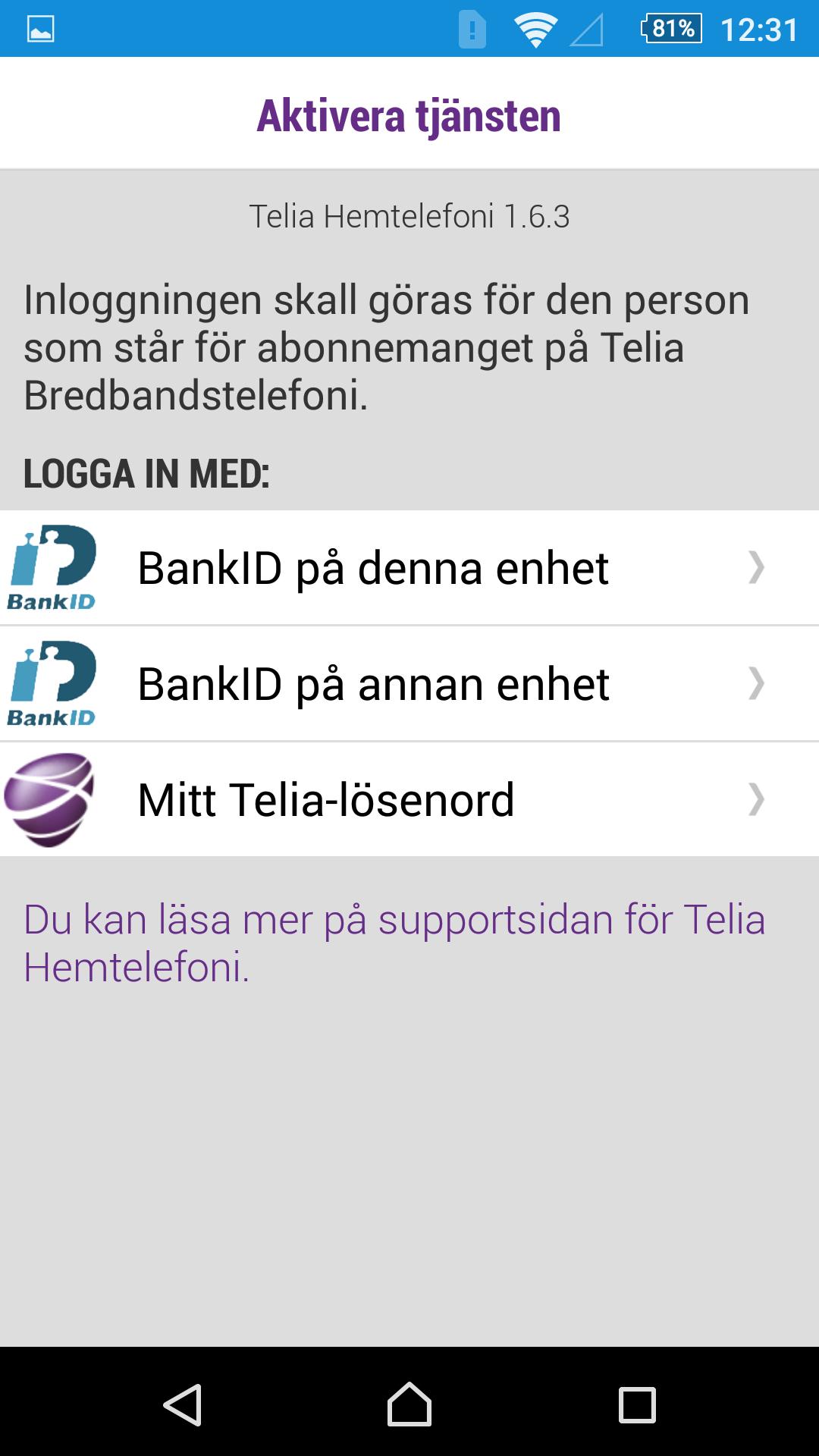819x1456 pixels.
Task: Select BankID på denna enhet login
Action: [x=409, y=567]
